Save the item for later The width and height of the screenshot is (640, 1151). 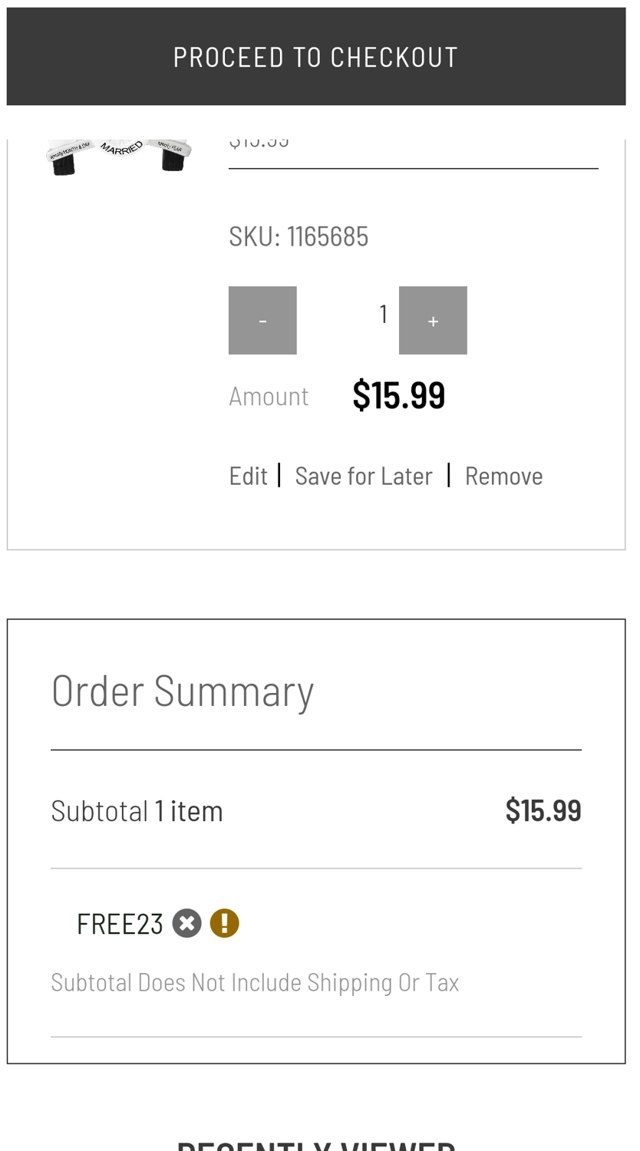tap(363, 476)
